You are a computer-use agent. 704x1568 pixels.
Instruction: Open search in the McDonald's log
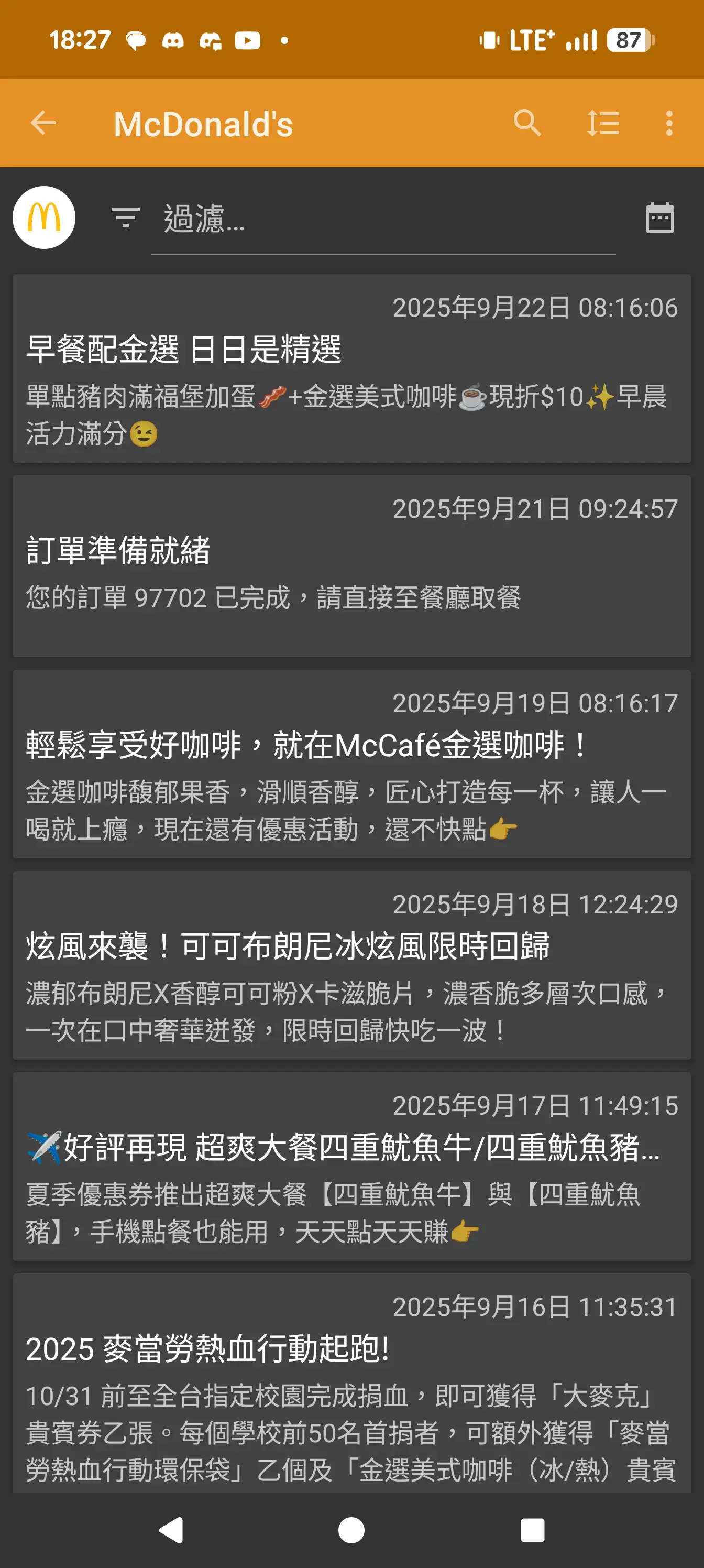527,124
